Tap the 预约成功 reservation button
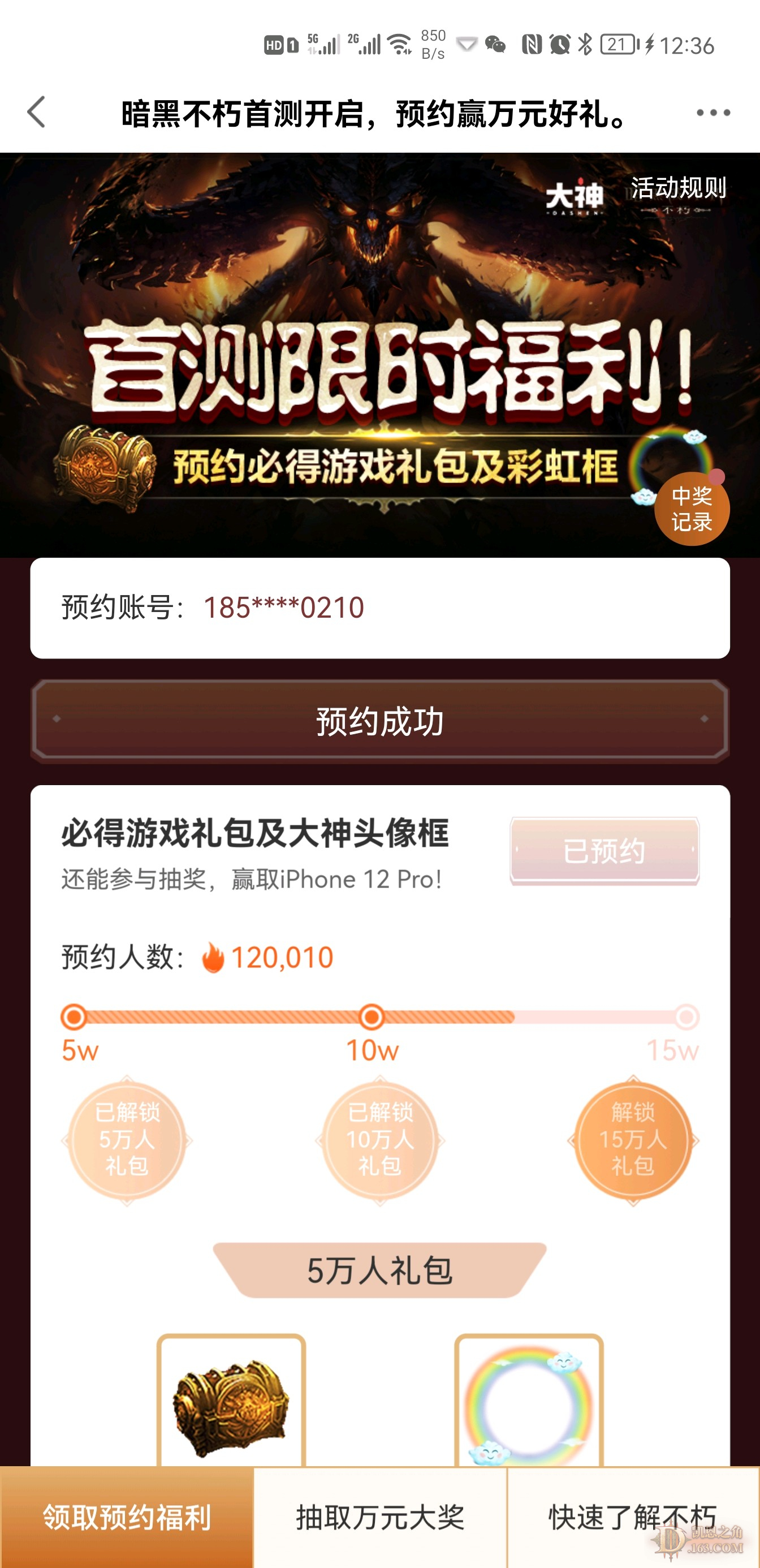This screenshot has width=760, height=1568. [379, 721]
